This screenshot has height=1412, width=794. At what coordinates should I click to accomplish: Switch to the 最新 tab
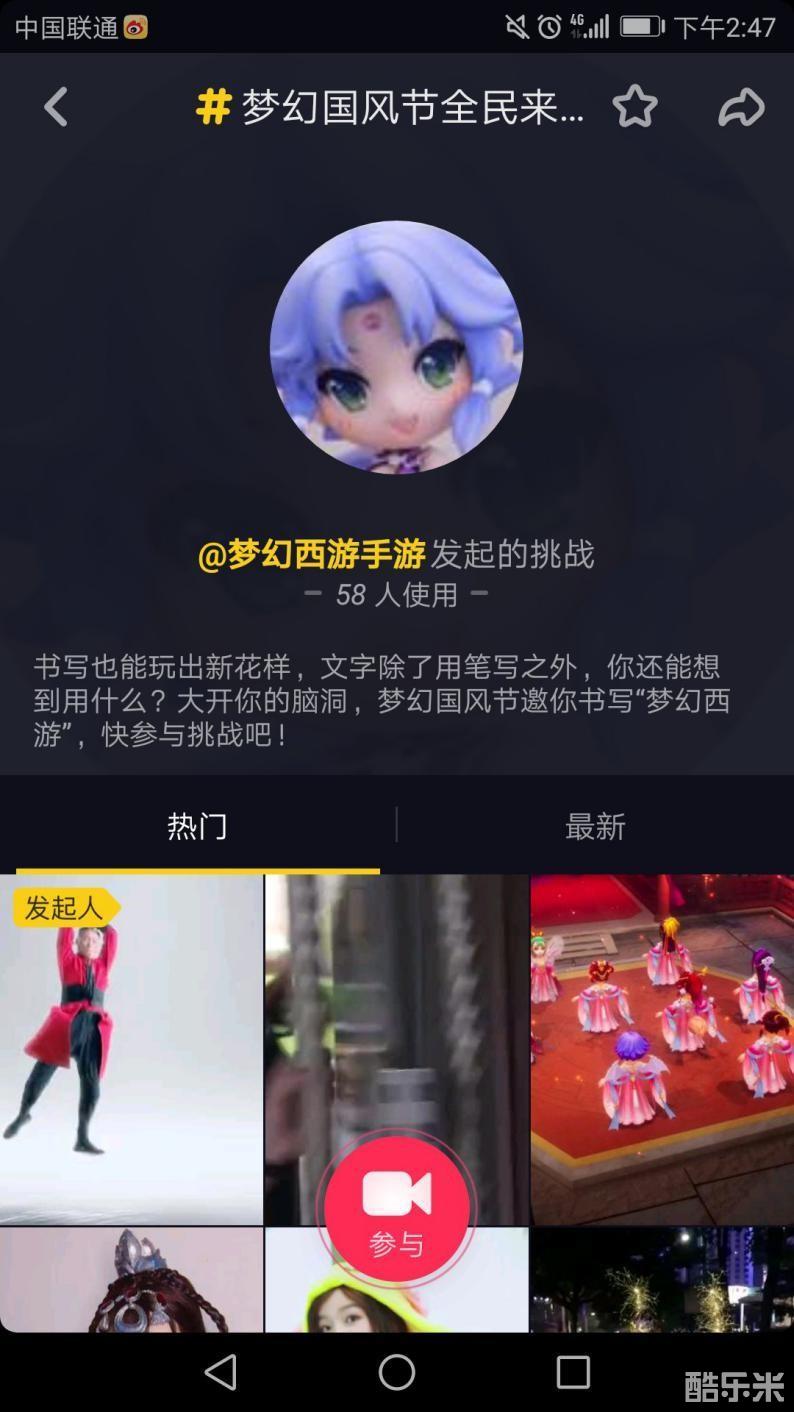click(x=595, y=826)
